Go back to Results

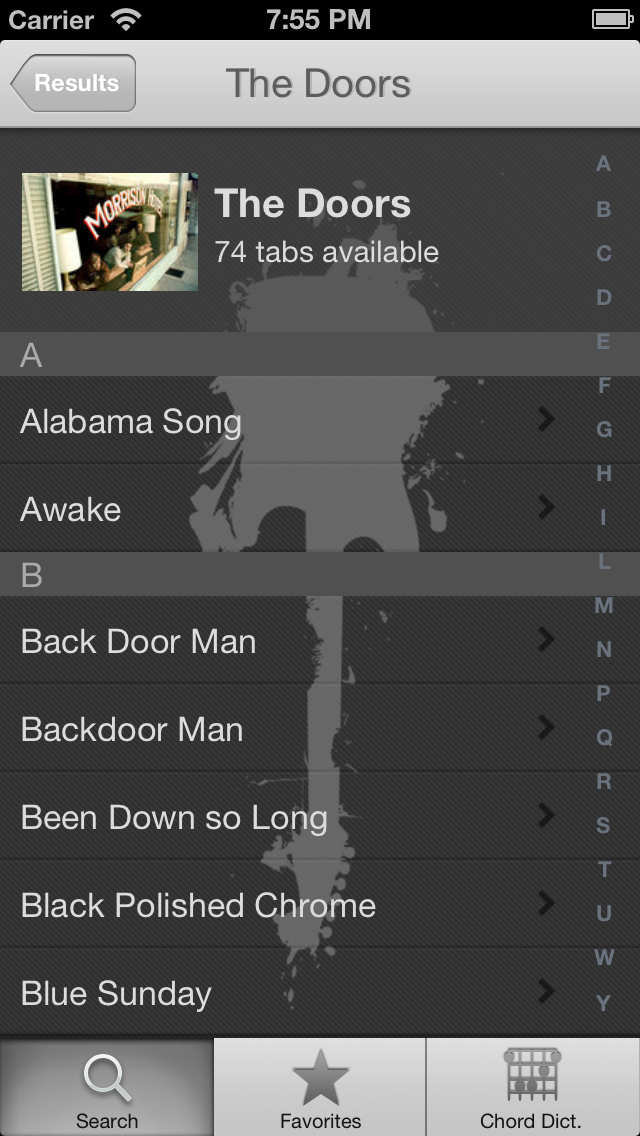(x=74, y=84)
